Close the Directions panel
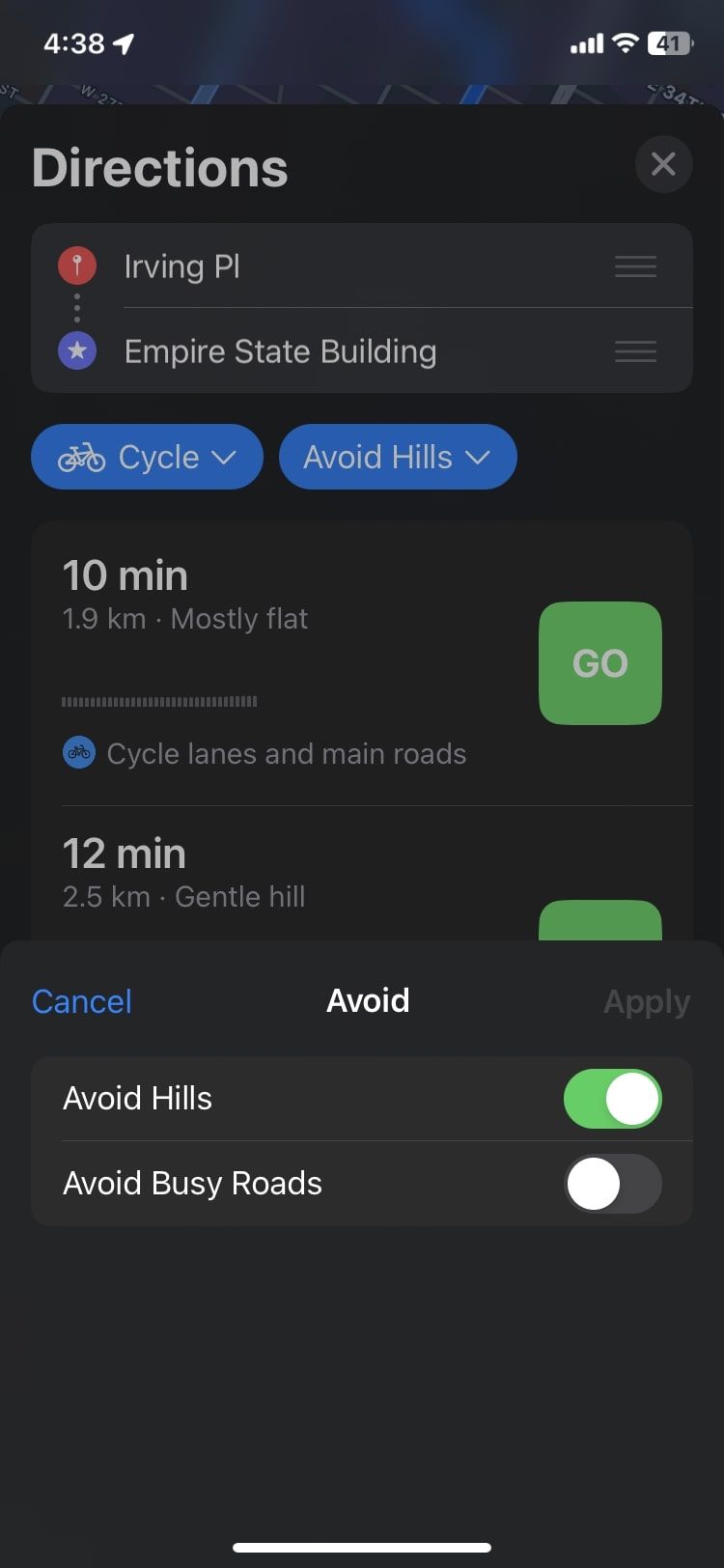The image size is (724, 1568). (x=663, y=165)
